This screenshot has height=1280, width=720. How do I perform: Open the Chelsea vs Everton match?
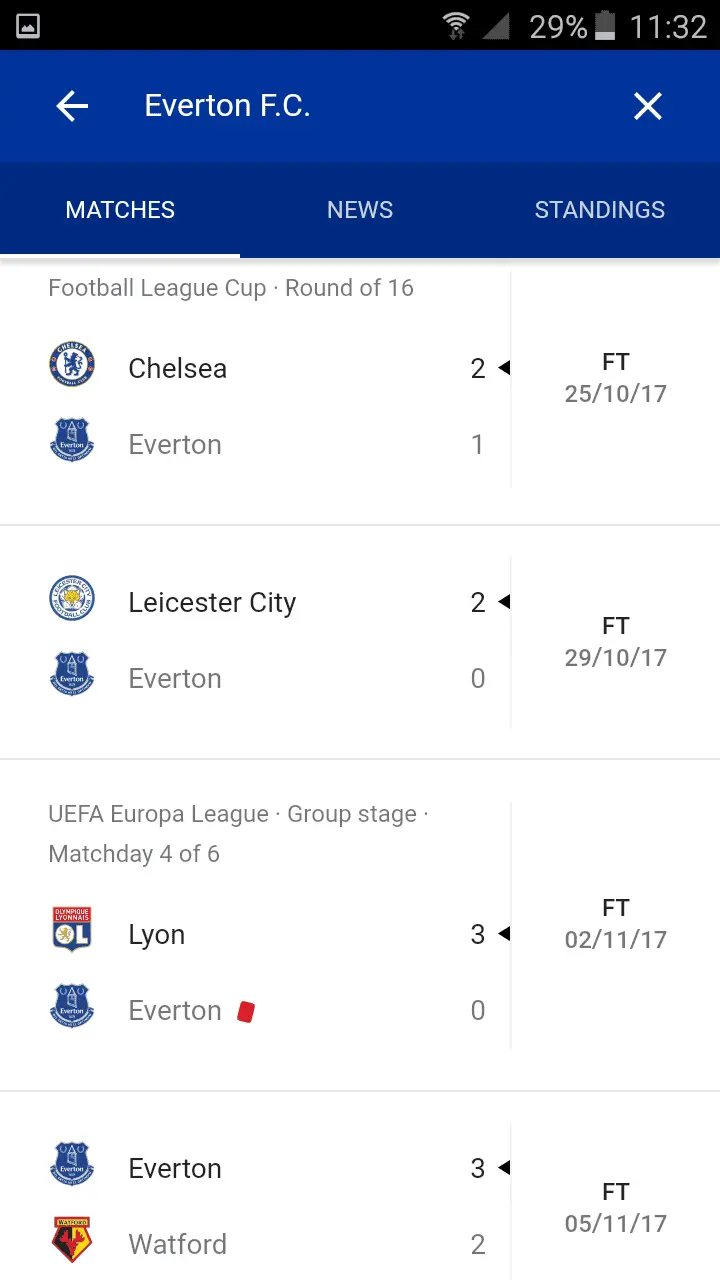(x=300, y=405)
